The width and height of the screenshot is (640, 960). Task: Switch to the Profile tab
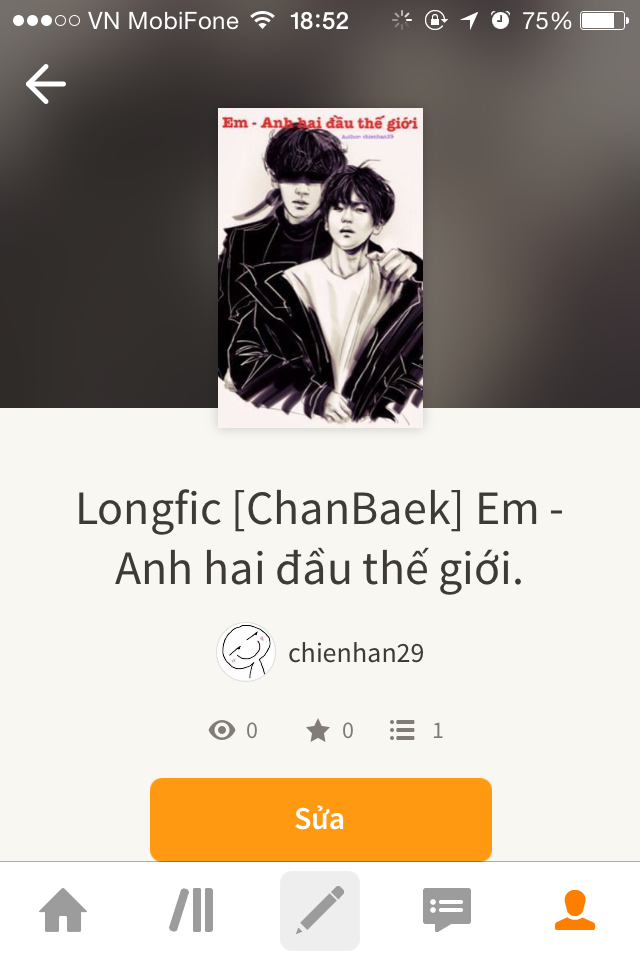(575, 910)
